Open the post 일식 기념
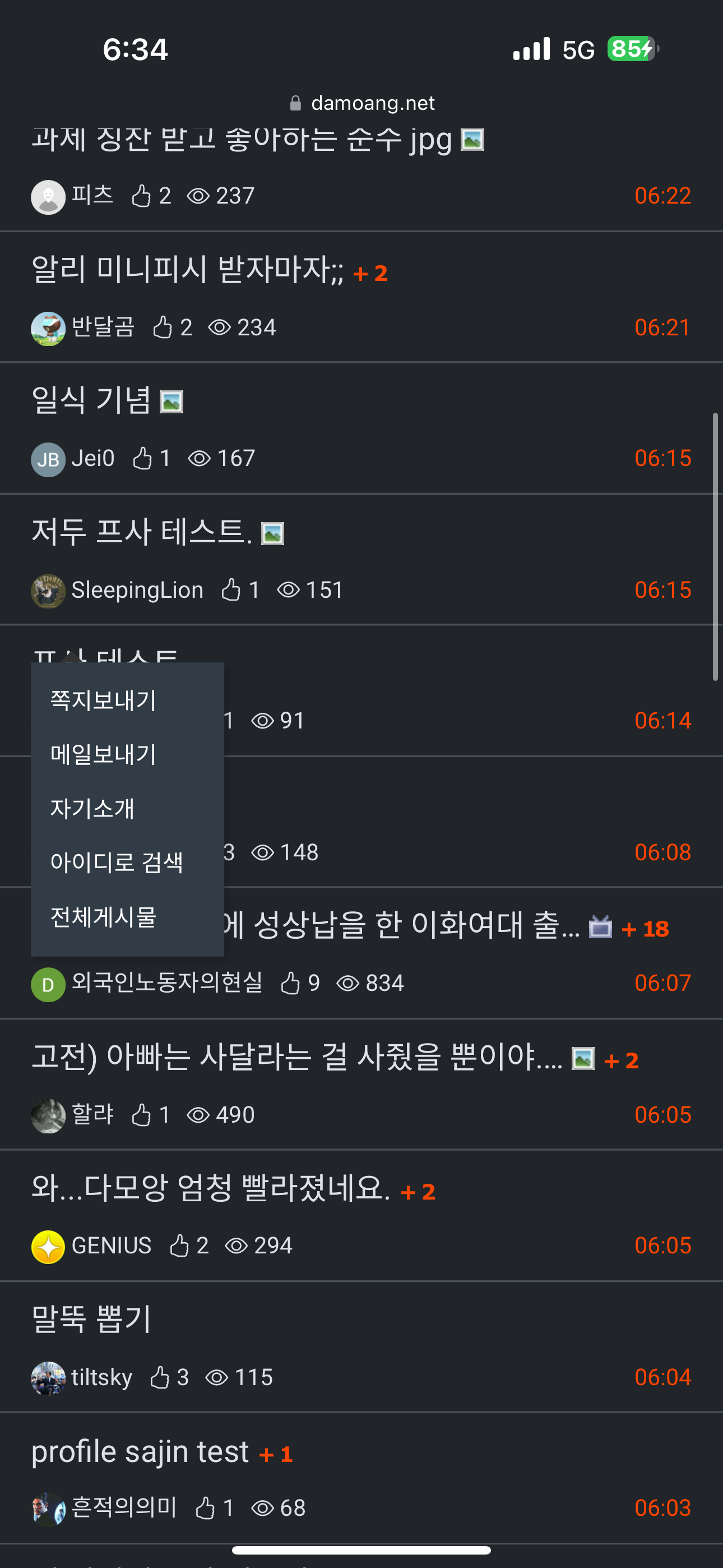This screenshot has height=1568, width=723. [91, 400]
